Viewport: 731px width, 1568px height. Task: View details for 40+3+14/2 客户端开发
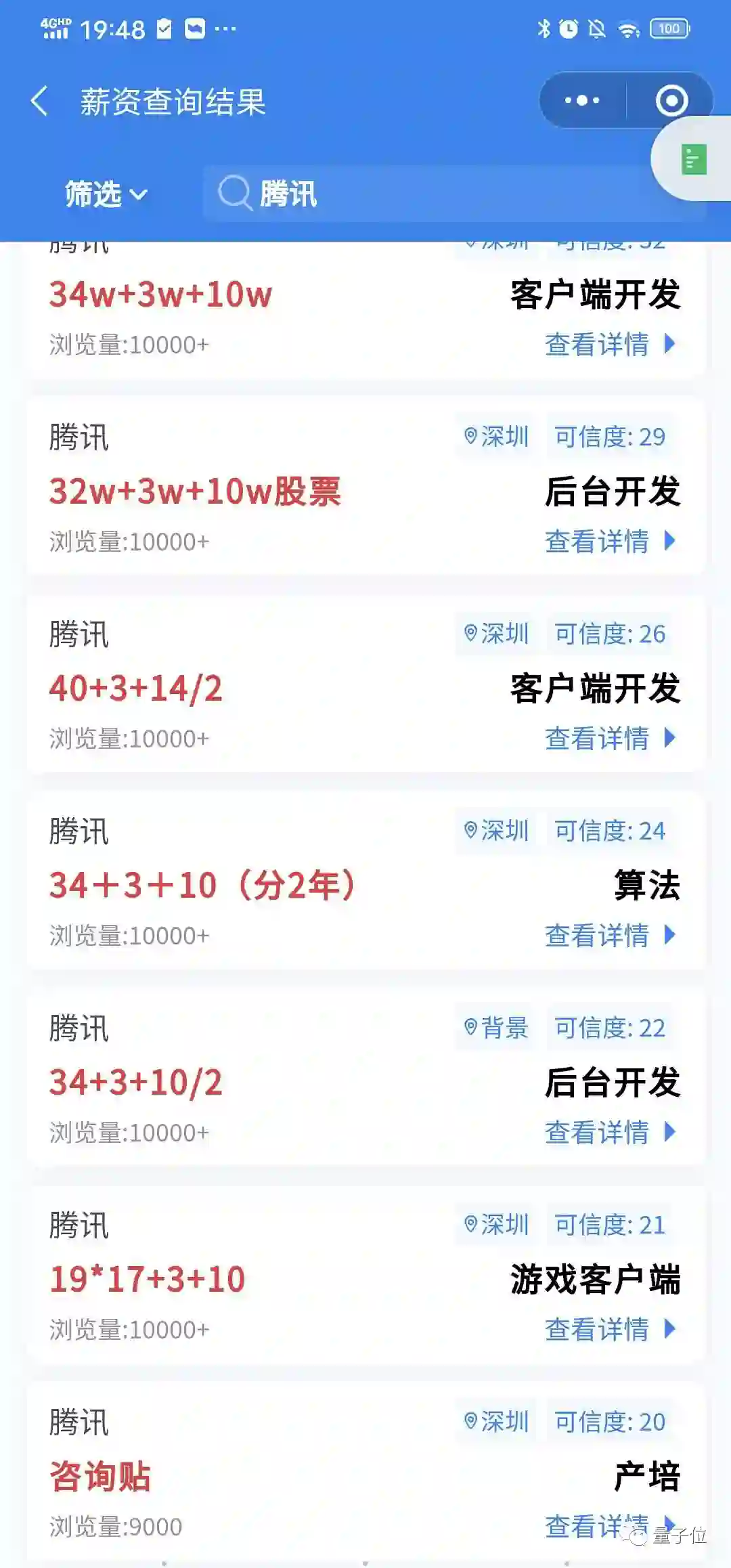[x=609, y=739]
